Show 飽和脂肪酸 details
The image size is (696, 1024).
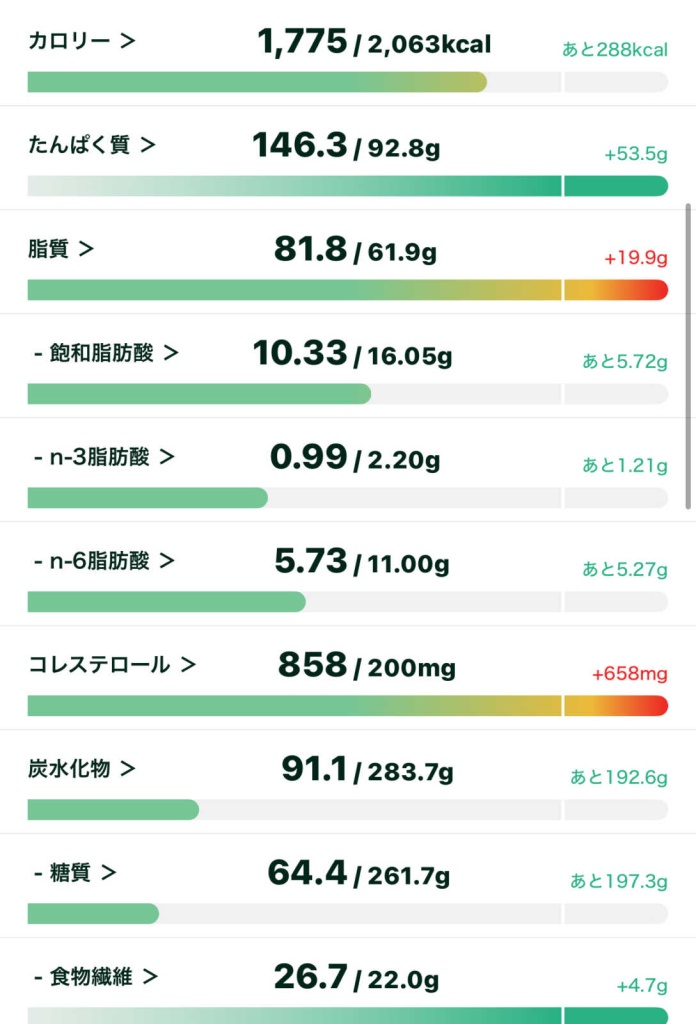click(x=105, y=353)
